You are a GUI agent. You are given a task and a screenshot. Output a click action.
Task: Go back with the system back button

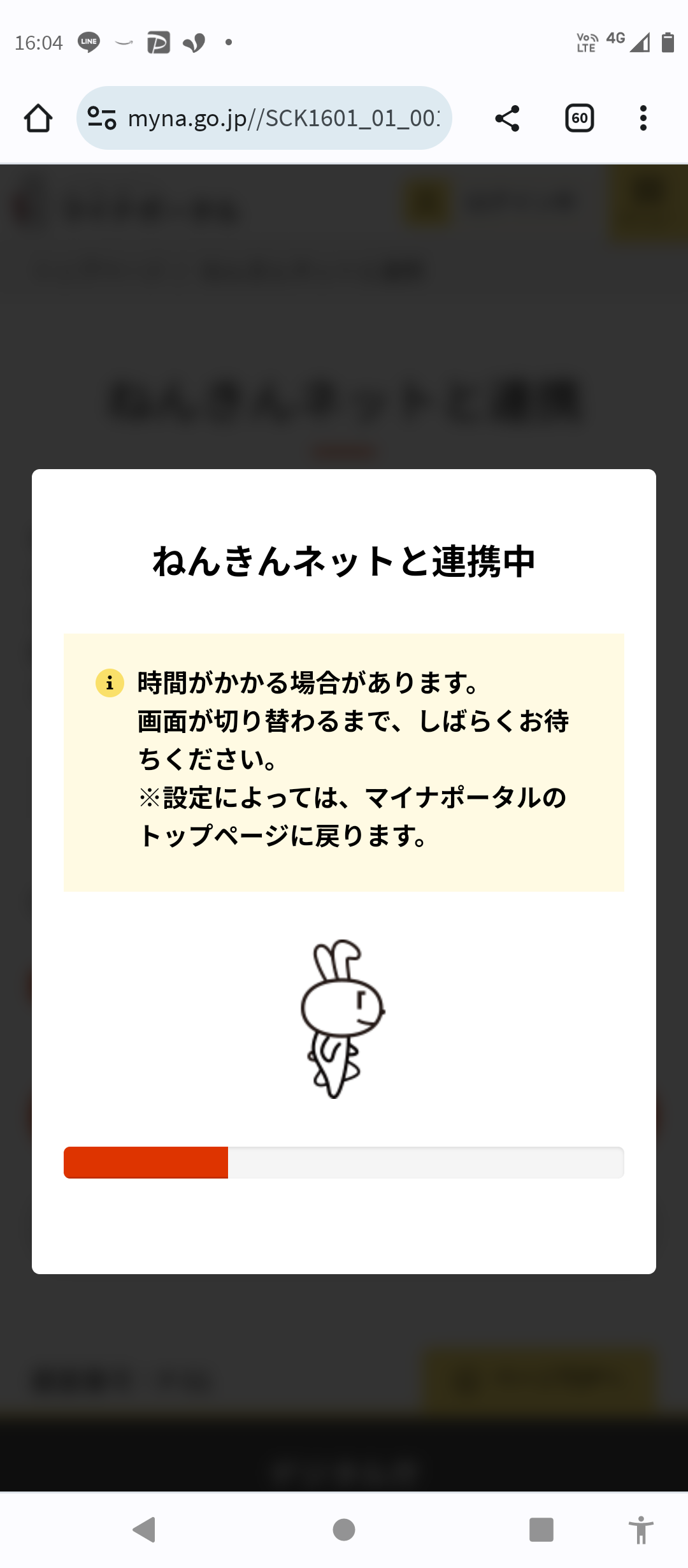145,1529
